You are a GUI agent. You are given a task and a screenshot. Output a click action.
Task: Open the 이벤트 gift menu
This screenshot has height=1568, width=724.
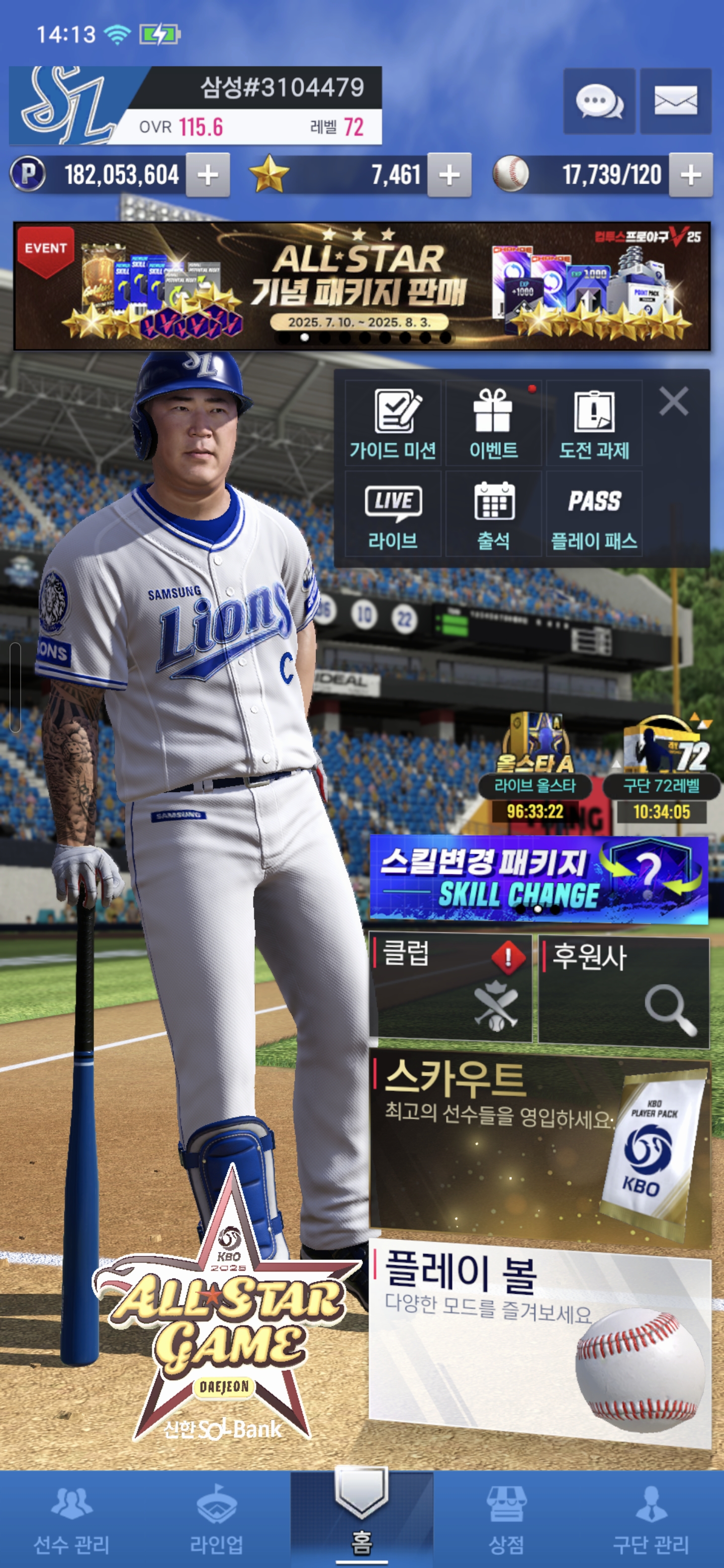(x=493, y=424)
